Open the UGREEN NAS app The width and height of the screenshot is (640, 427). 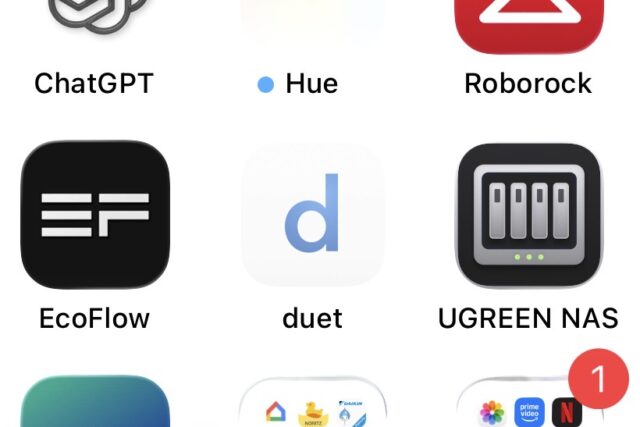click(x=528, y=214)
